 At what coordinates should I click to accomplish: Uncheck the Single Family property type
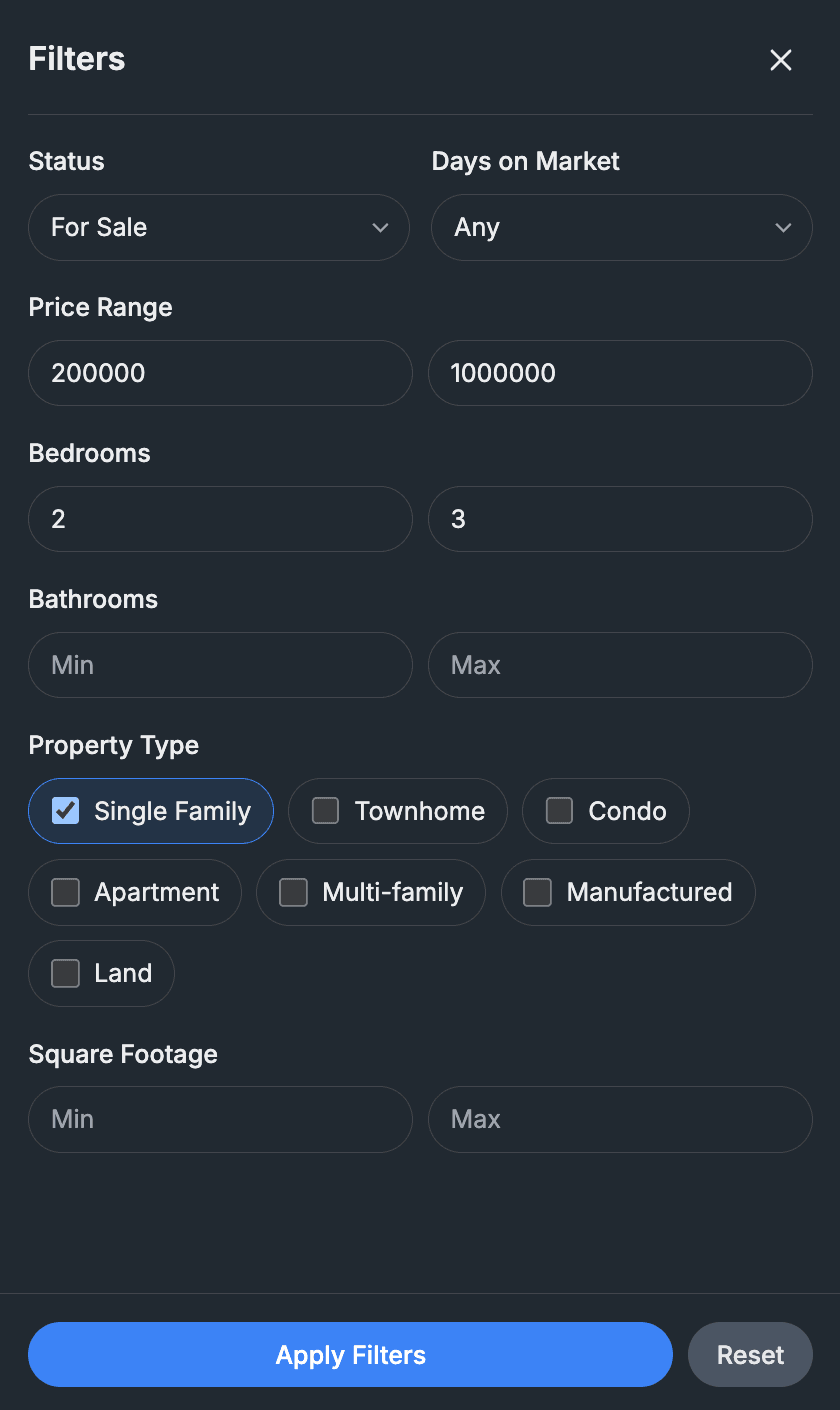pos(150,811)
